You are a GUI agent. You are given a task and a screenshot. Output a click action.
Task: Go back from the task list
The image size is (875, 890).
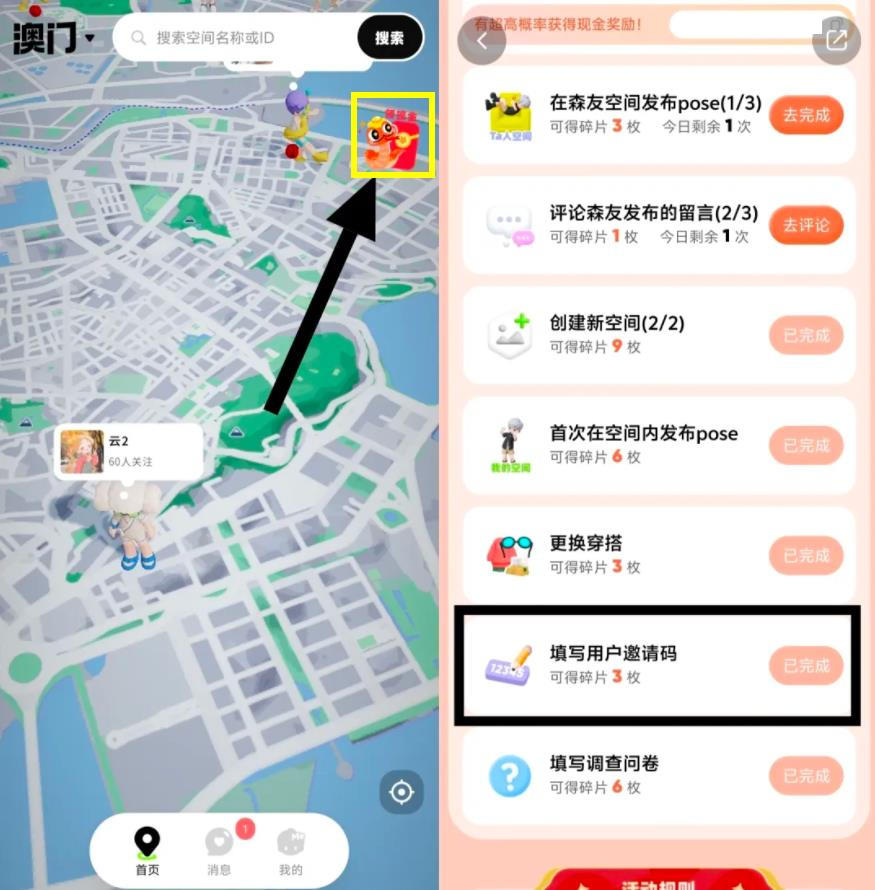pyautogui.click(x=482, y=41)
